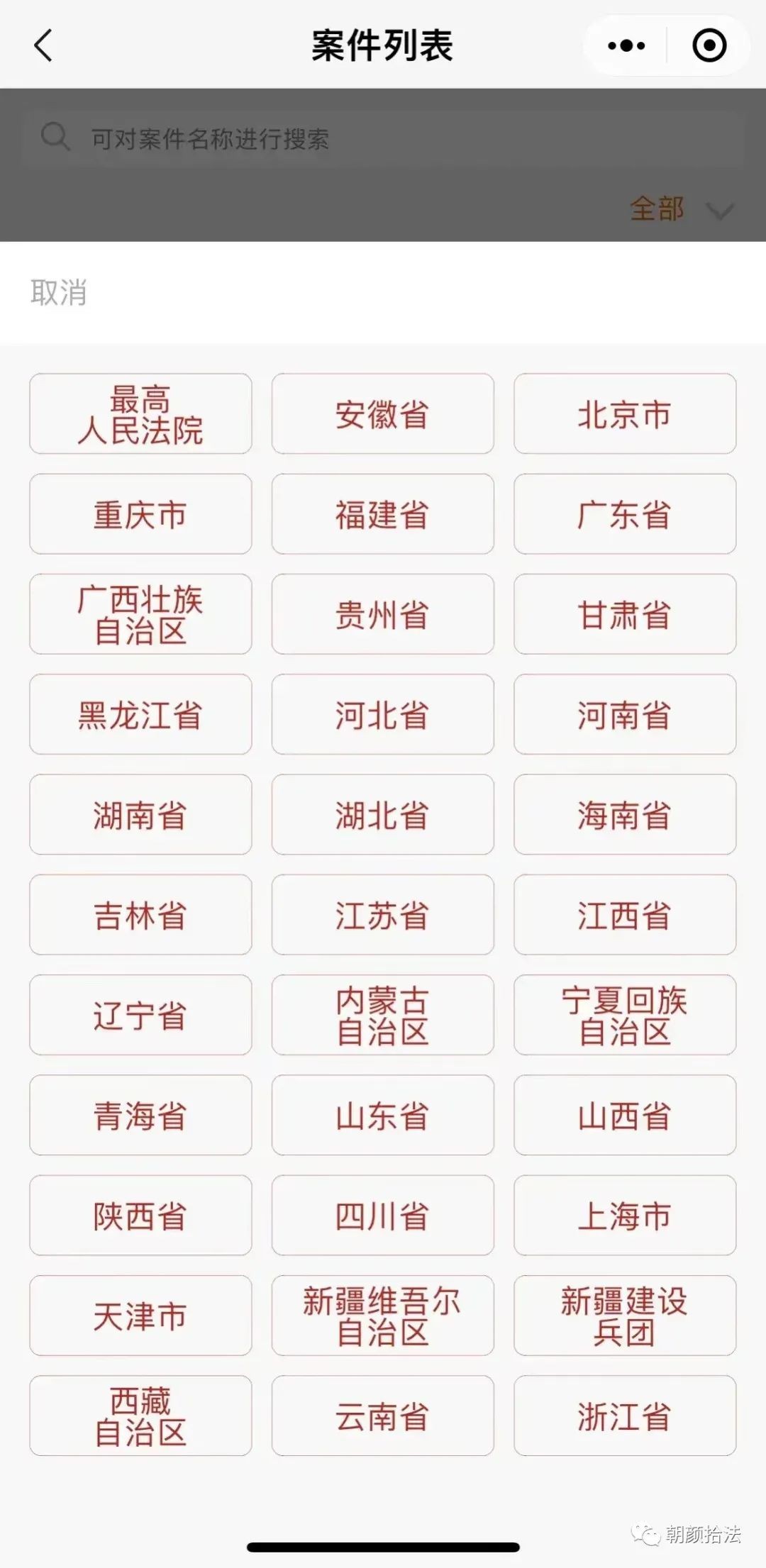Close the mini program with the circle icon
This screenshot has height=1568, width=766.
point(709,46)
